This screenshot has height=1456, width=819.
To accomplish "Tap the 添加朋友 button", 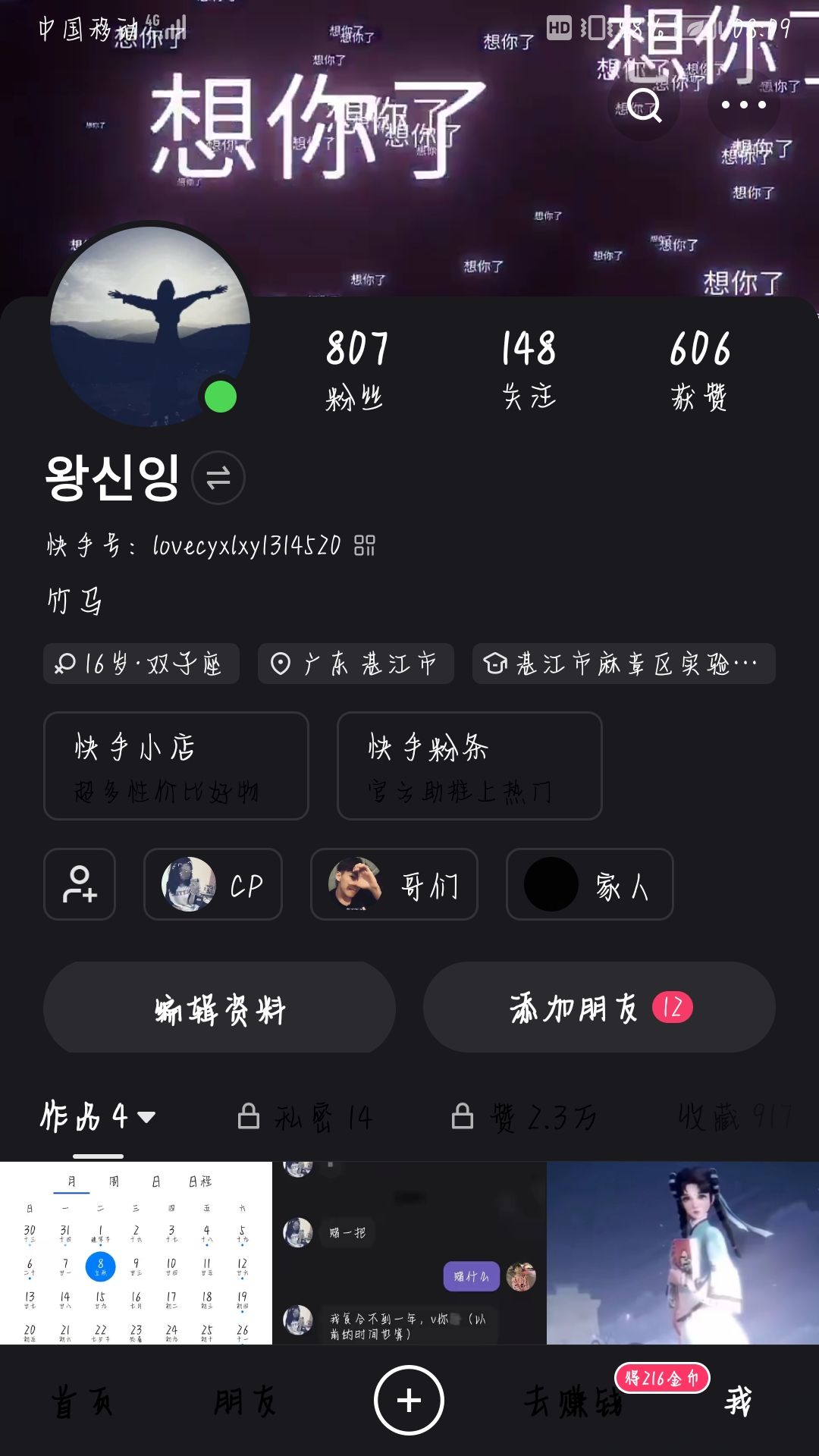I will point(599,1009).
